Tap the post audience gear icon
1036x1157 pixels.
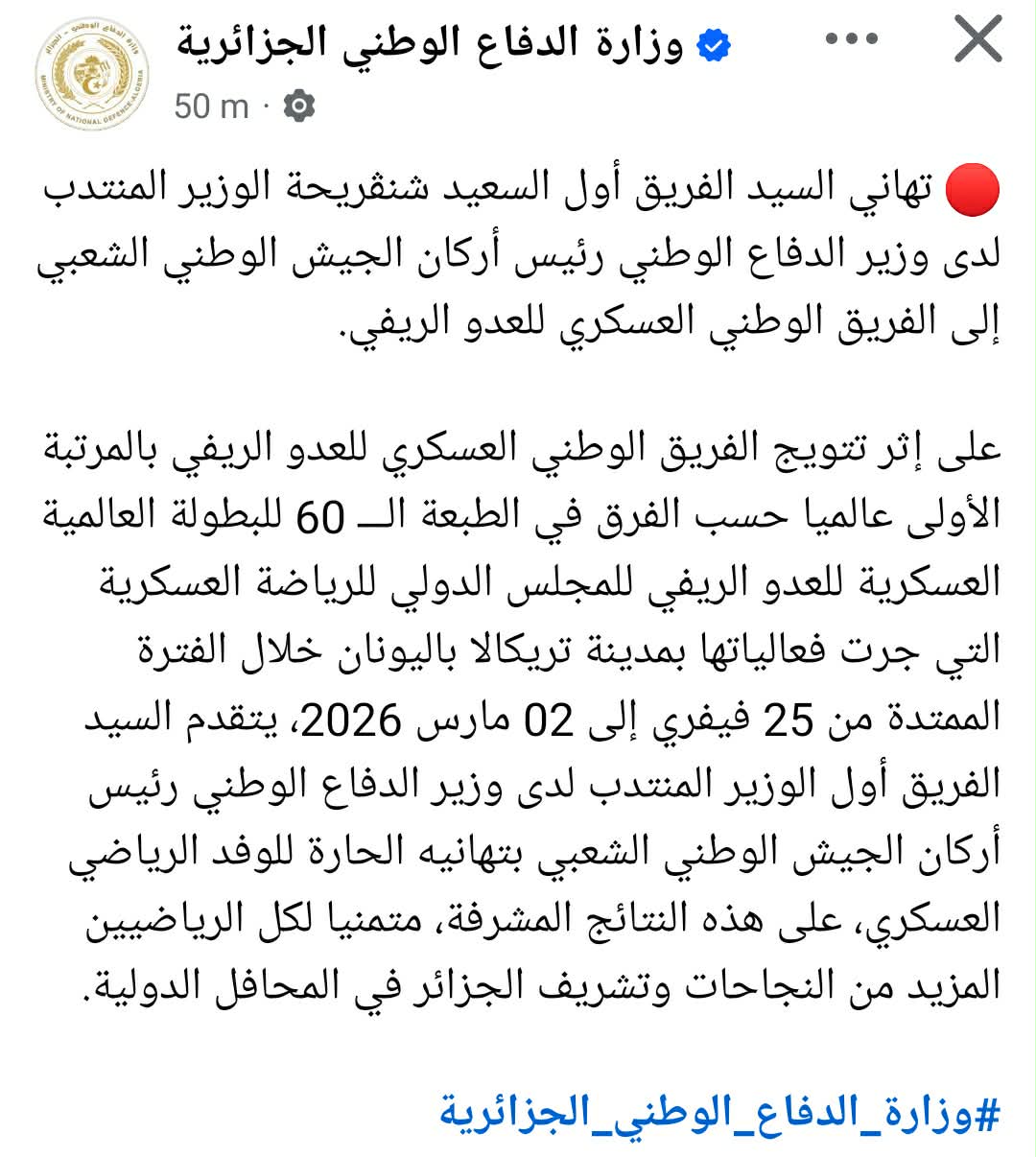(x=299, y=106)
